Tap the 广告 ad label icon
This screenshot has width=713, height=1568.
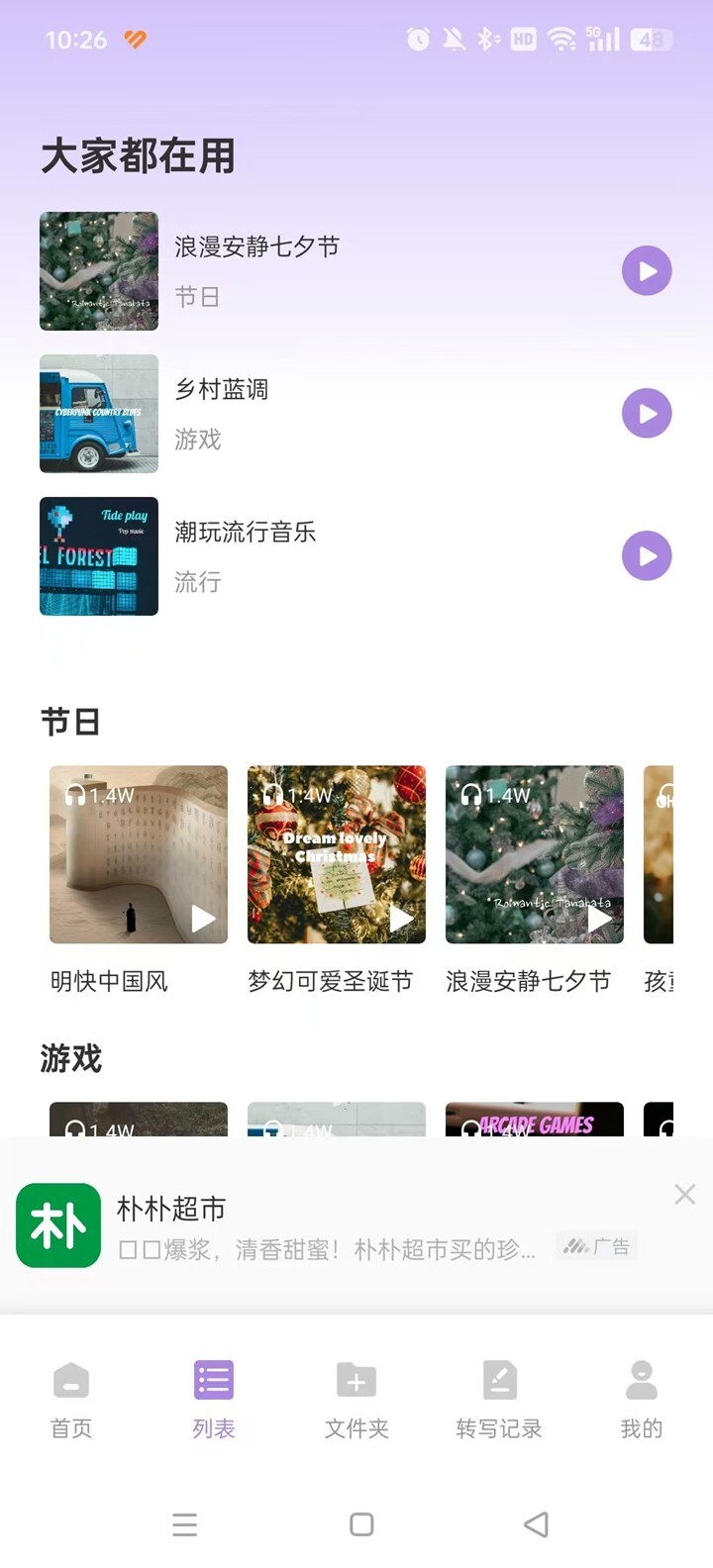pyautogui.click(x=596, y=1246)
